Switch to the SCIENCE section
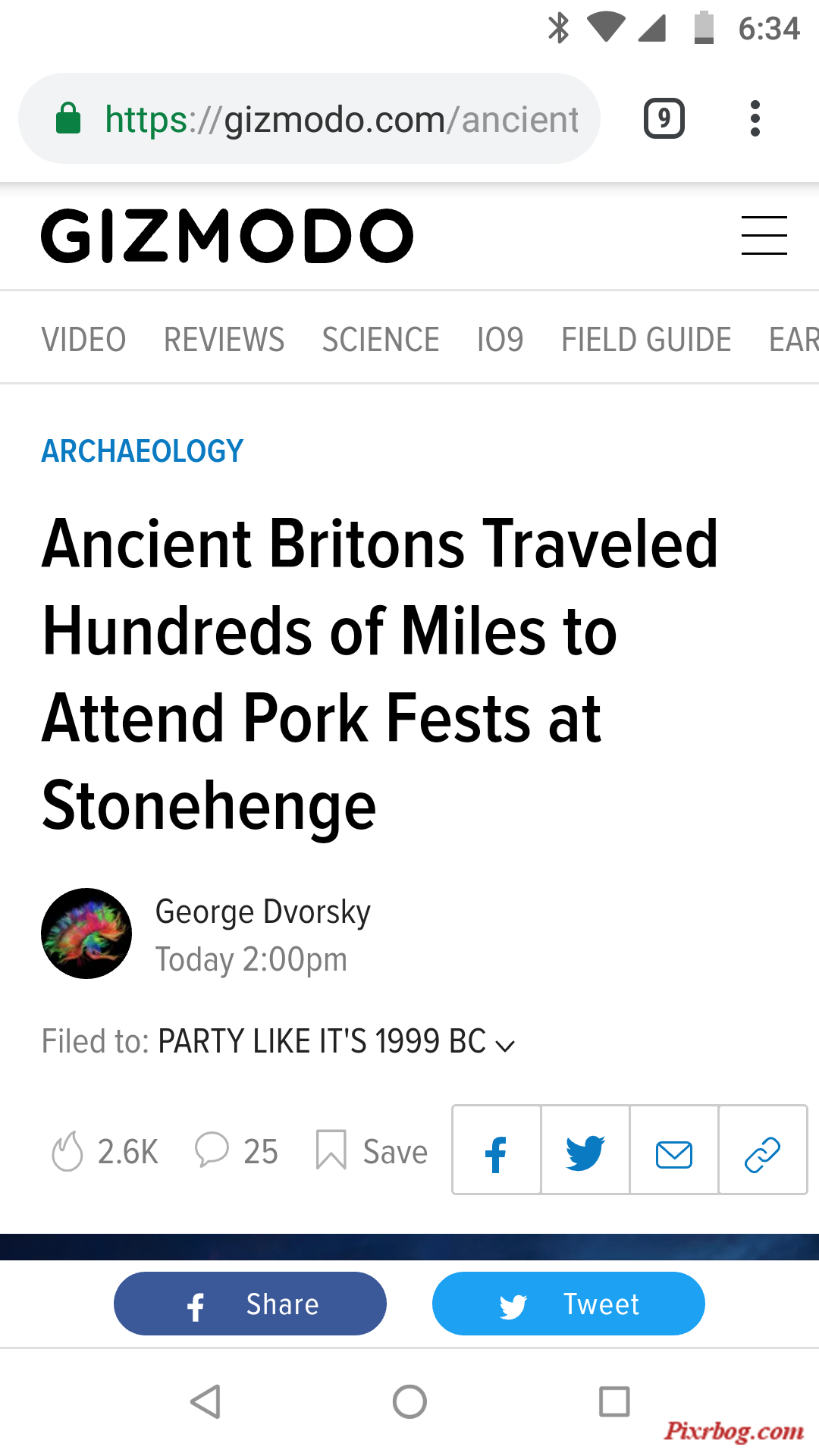The width and height of the screenshot is (819, 1456). click(x=381, y=339)
